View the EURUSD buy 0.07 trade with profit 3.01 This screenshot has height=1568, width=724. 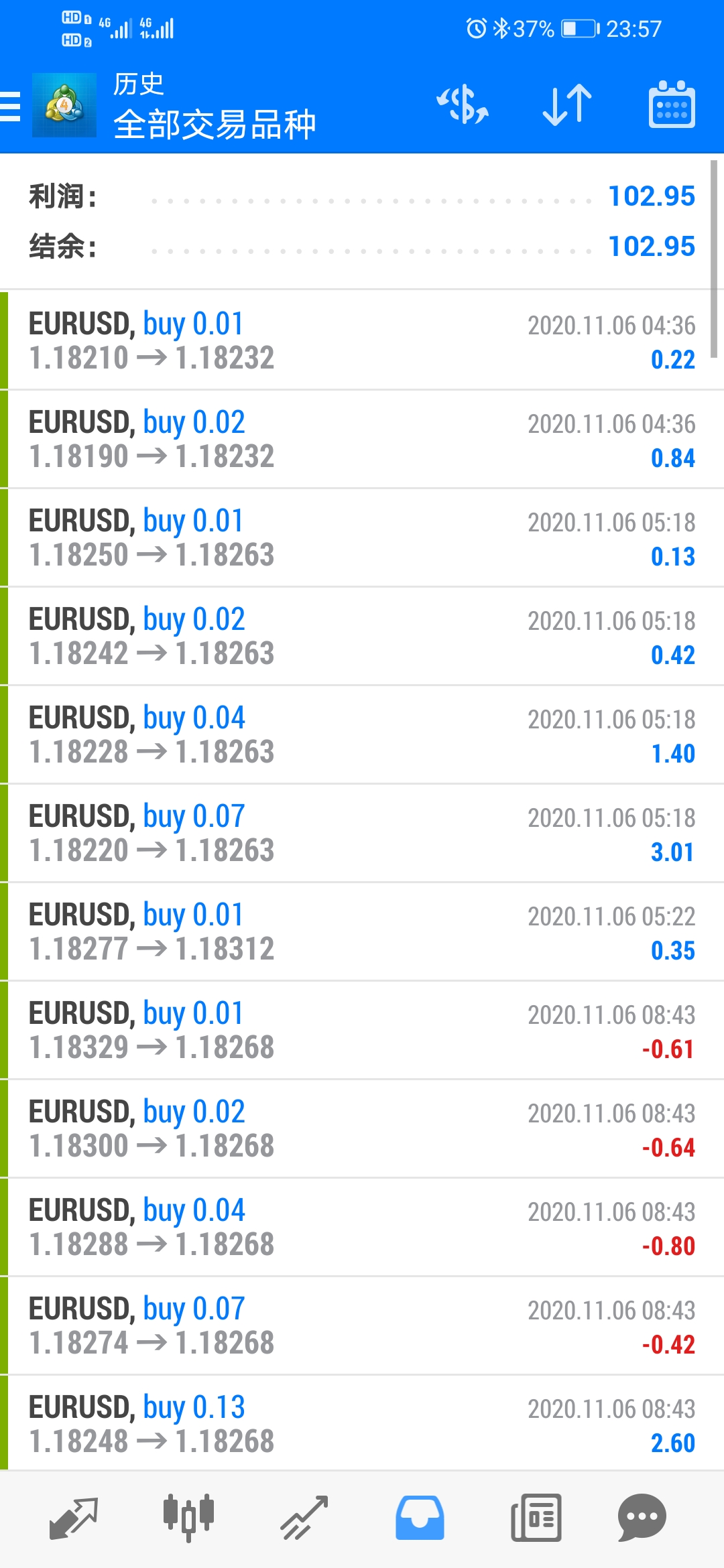362,834
